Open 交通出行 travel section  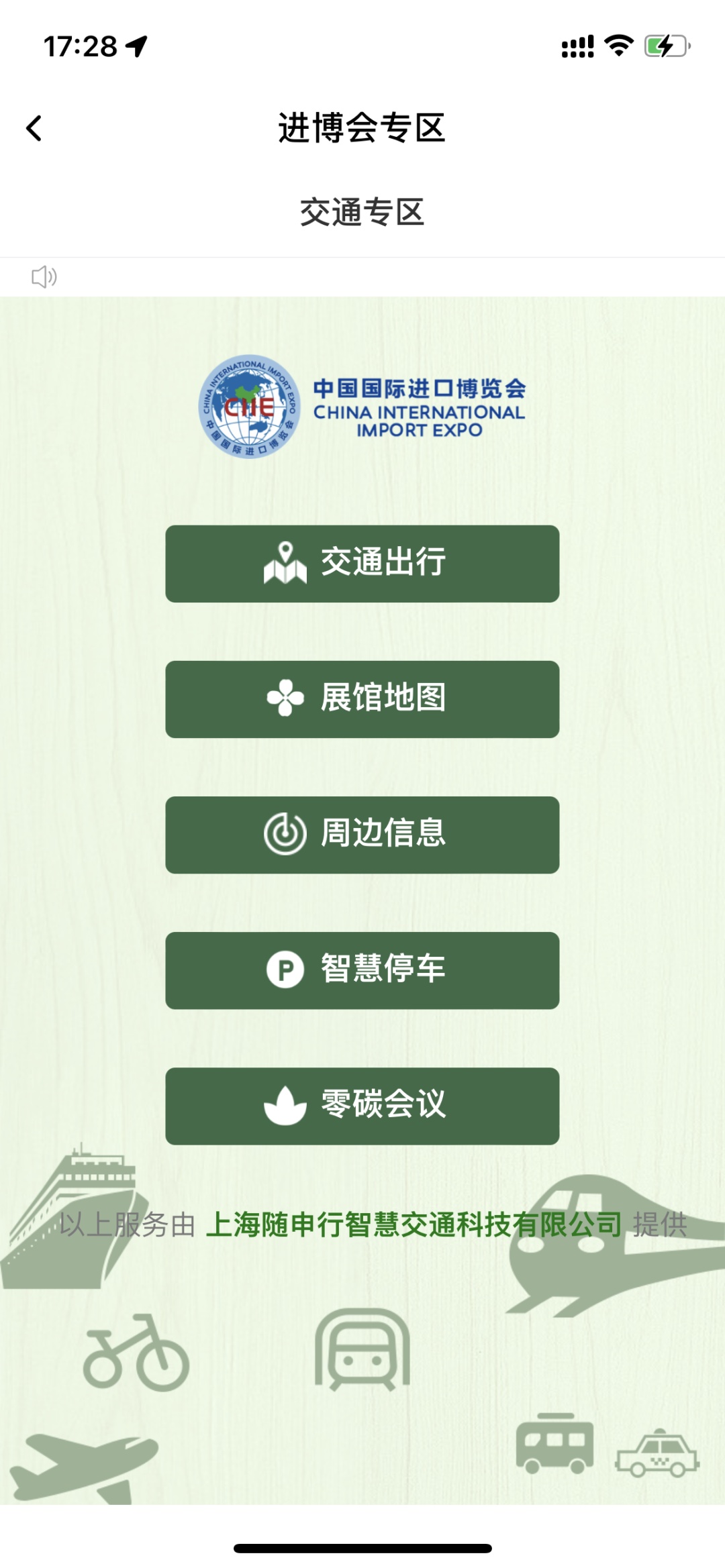pyautogui.click(x=362, y=564)
